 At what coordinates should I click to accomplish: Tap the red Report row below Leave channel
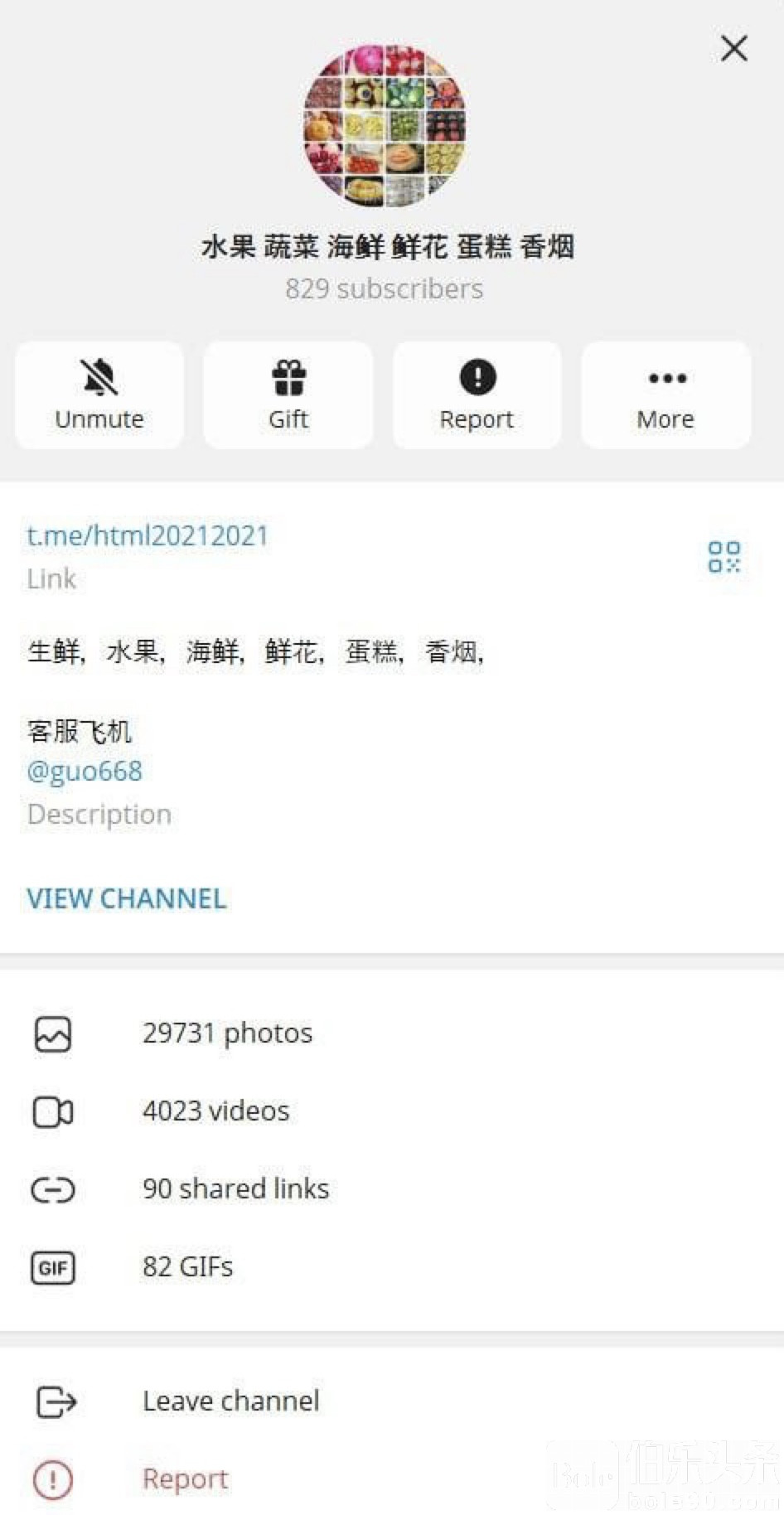tap(185, 1479)
